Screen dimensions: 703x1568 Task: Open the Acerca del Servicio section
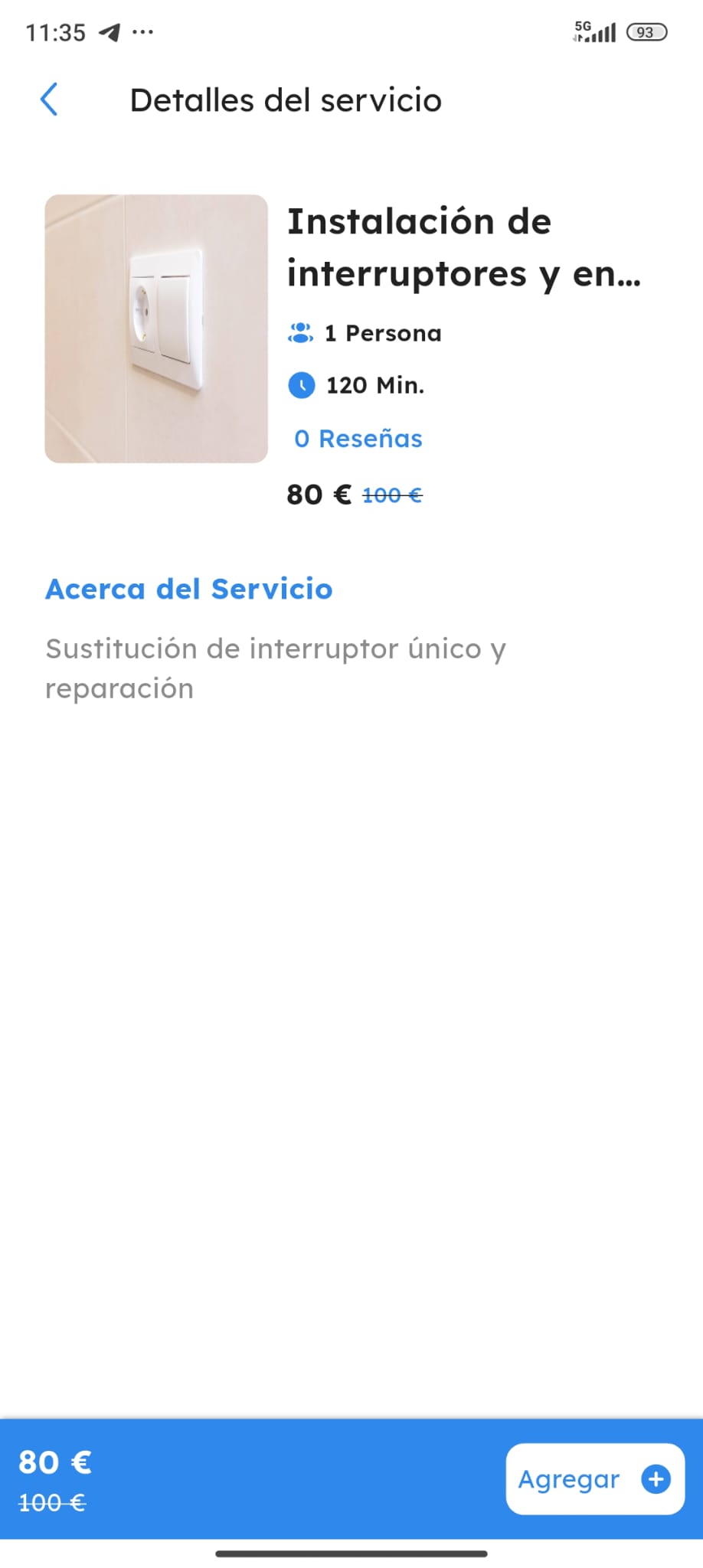(188, 590)
